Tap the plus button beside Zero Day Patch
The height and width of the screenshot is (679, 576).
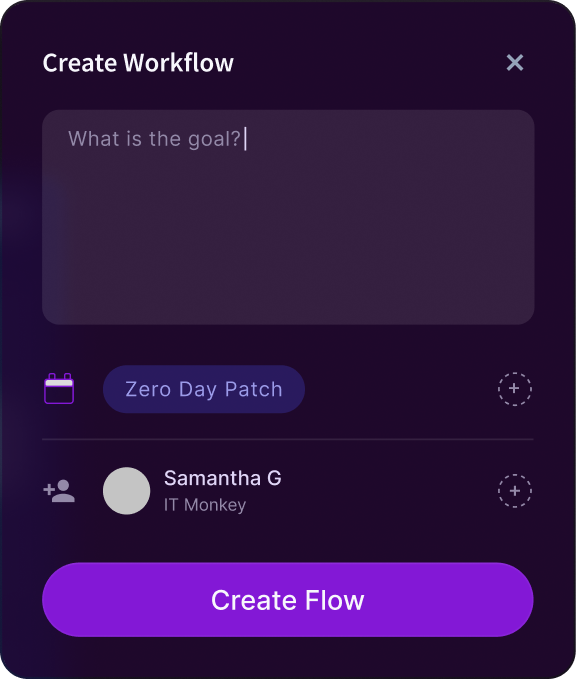point(515,388)
